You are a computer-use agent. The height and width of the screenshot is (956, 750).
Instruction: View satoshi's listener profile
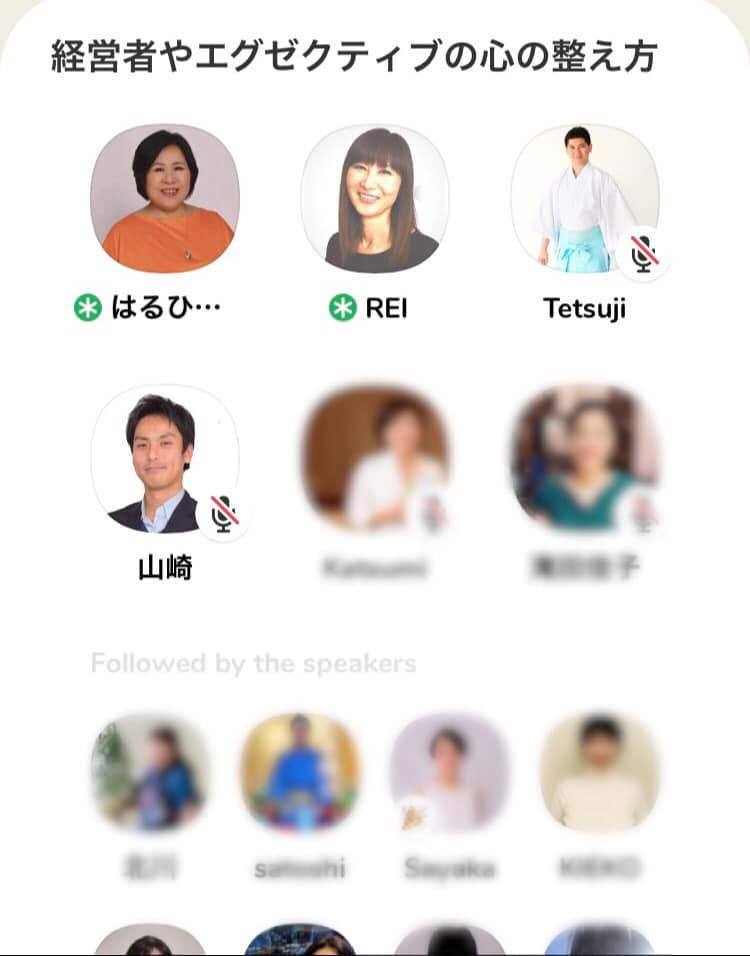pyautogui.click(x=299, y=772)
